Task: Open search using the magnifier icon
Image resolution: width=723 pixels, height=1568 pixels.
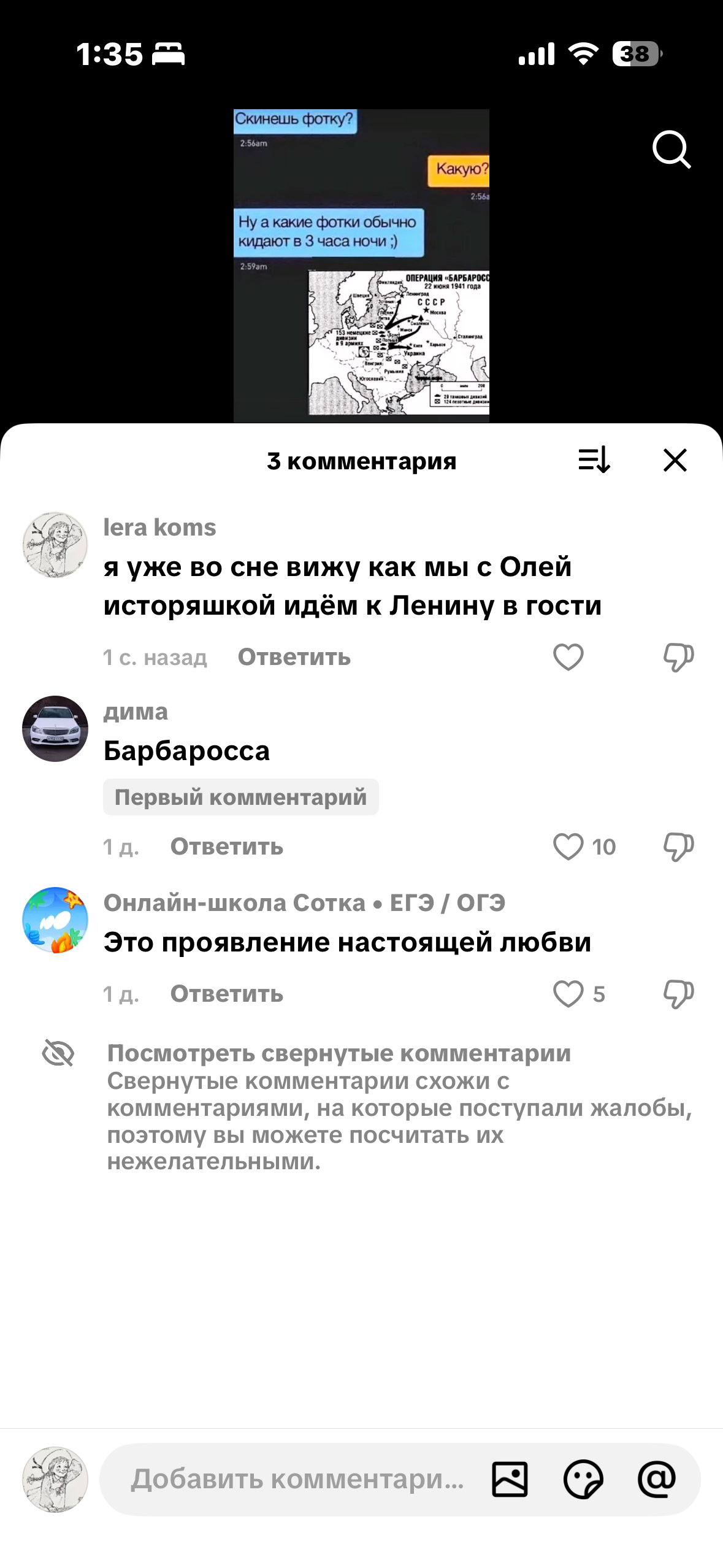Action: [672, 149]
